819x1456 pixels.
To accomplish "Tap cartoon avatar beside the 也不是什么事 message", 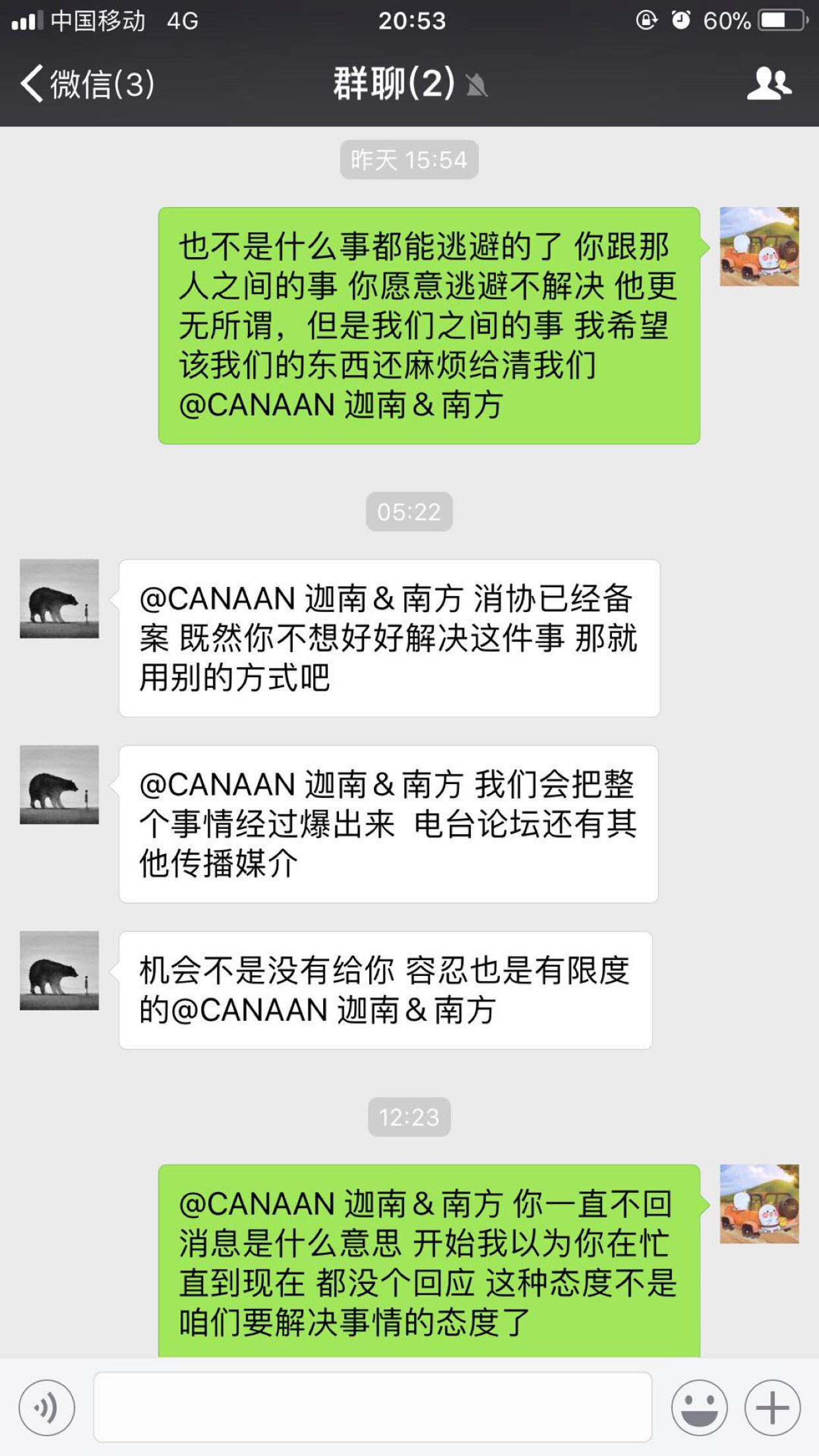I will (759, 247).
